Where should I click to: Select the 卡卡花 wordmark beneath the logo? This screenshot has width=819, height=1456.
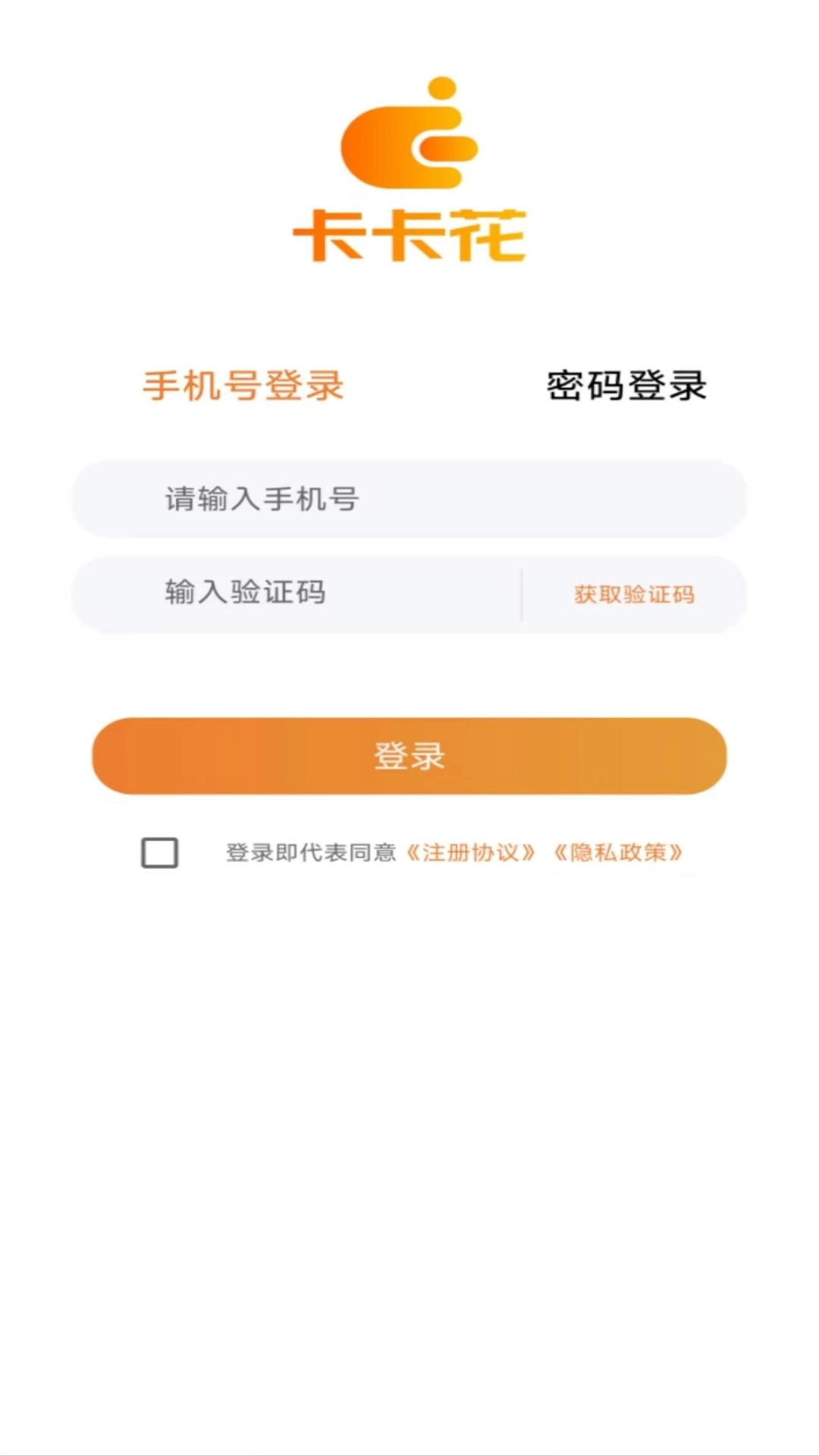[409, 235]
